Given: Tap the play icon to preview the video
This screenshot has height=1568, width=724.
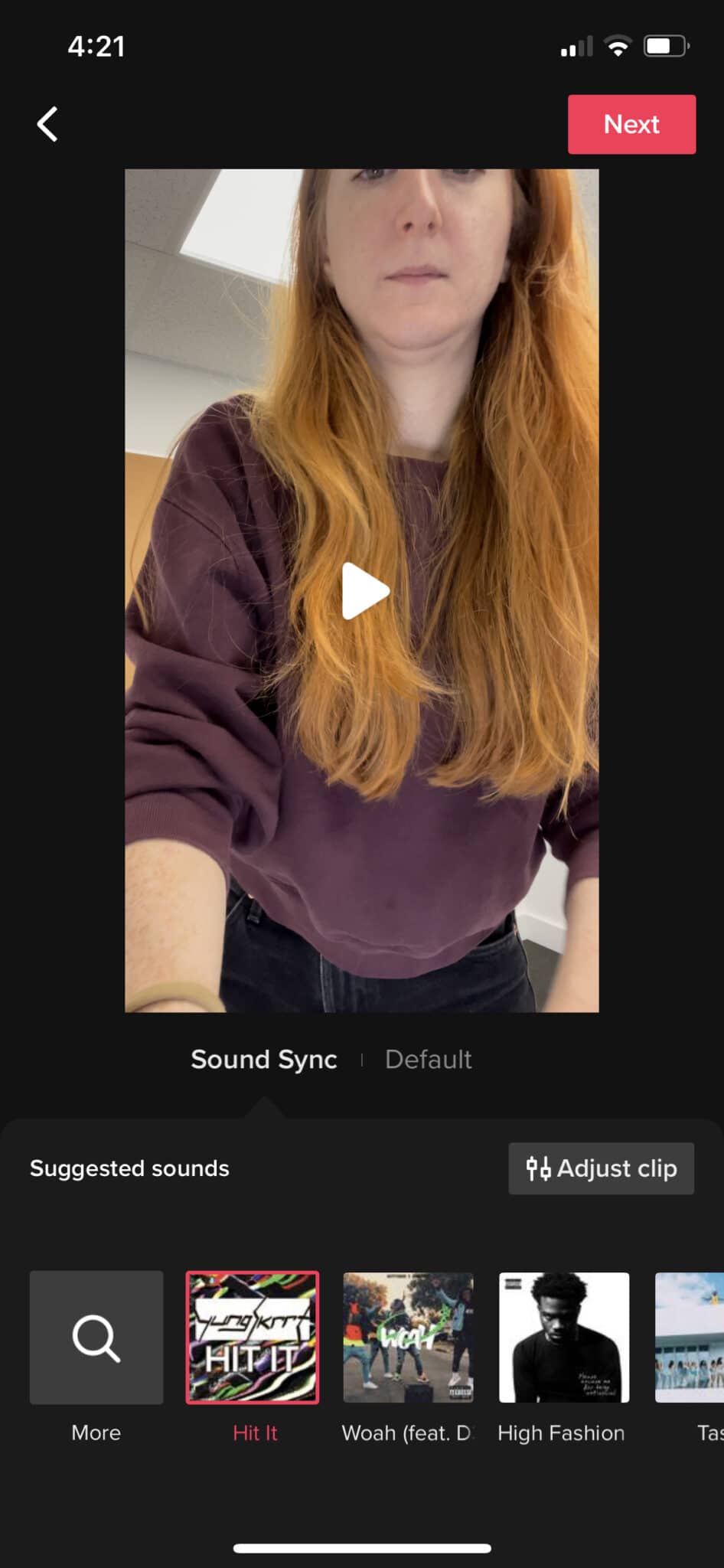Looking at the screenshot, I should [362, 590].
